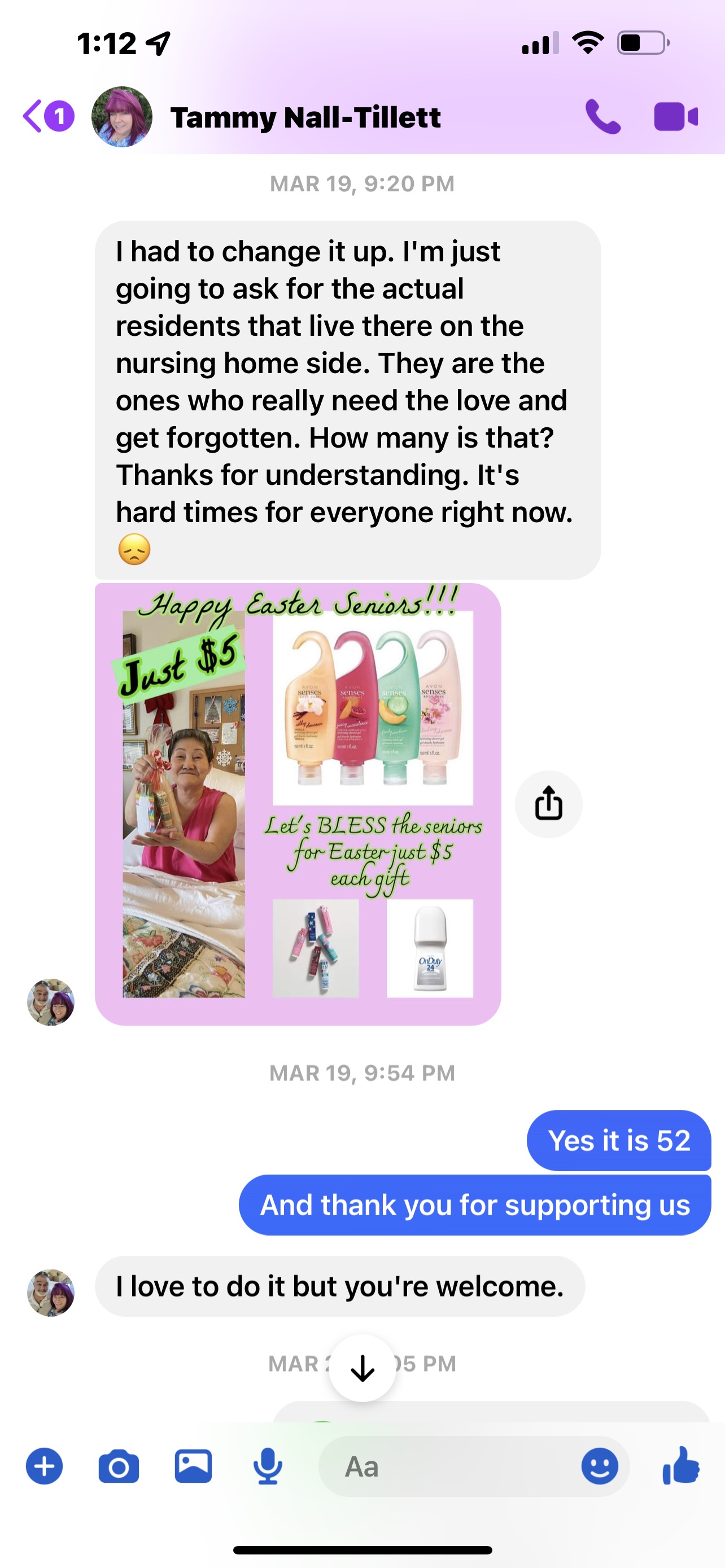Open Tammy Nall-Tillett's contact profile
The height and width of the screenshot is (1568, 725).
pos(304,117)
